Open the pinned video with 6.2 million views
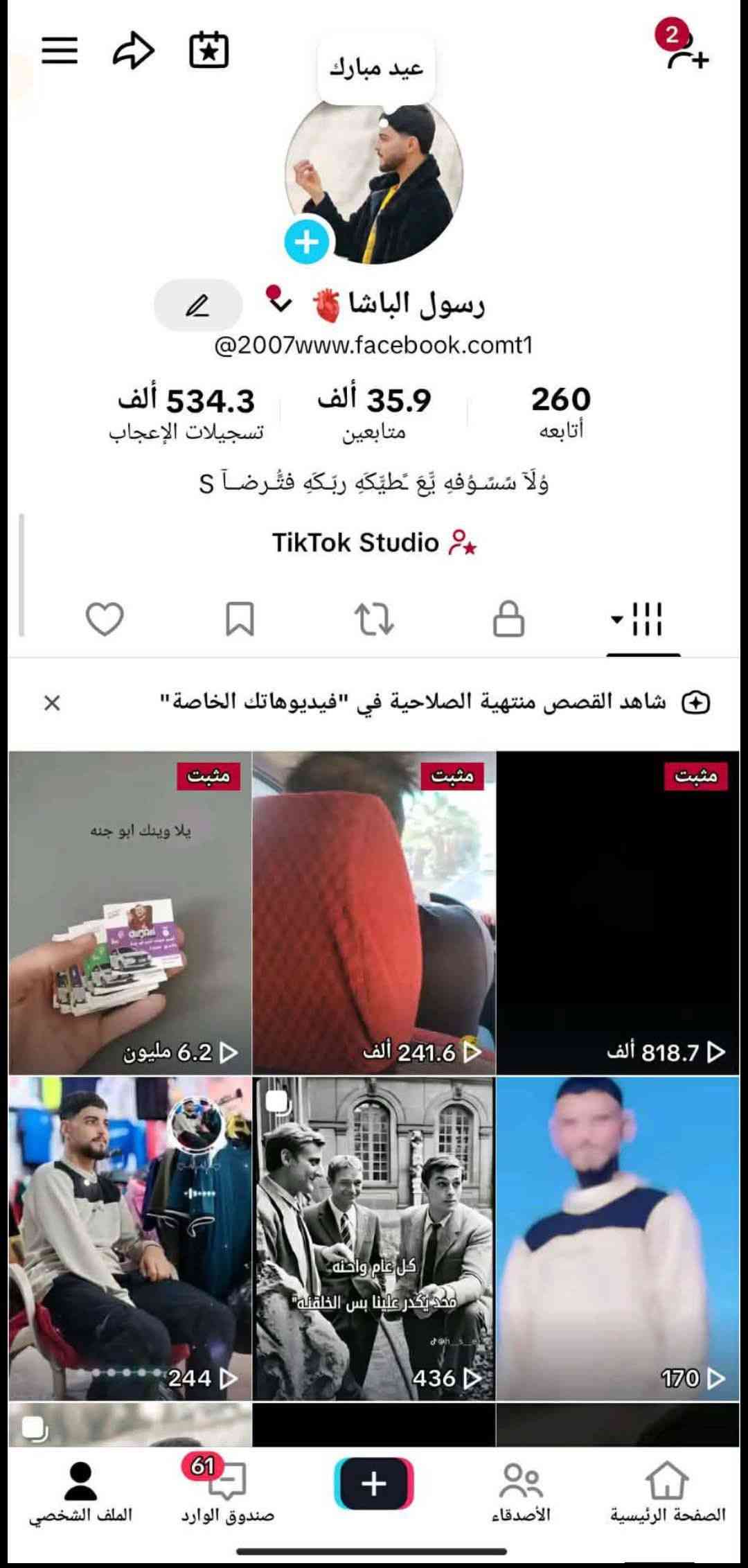The image size is (748, 1568). pyautogui.click(x=130, y=913)
